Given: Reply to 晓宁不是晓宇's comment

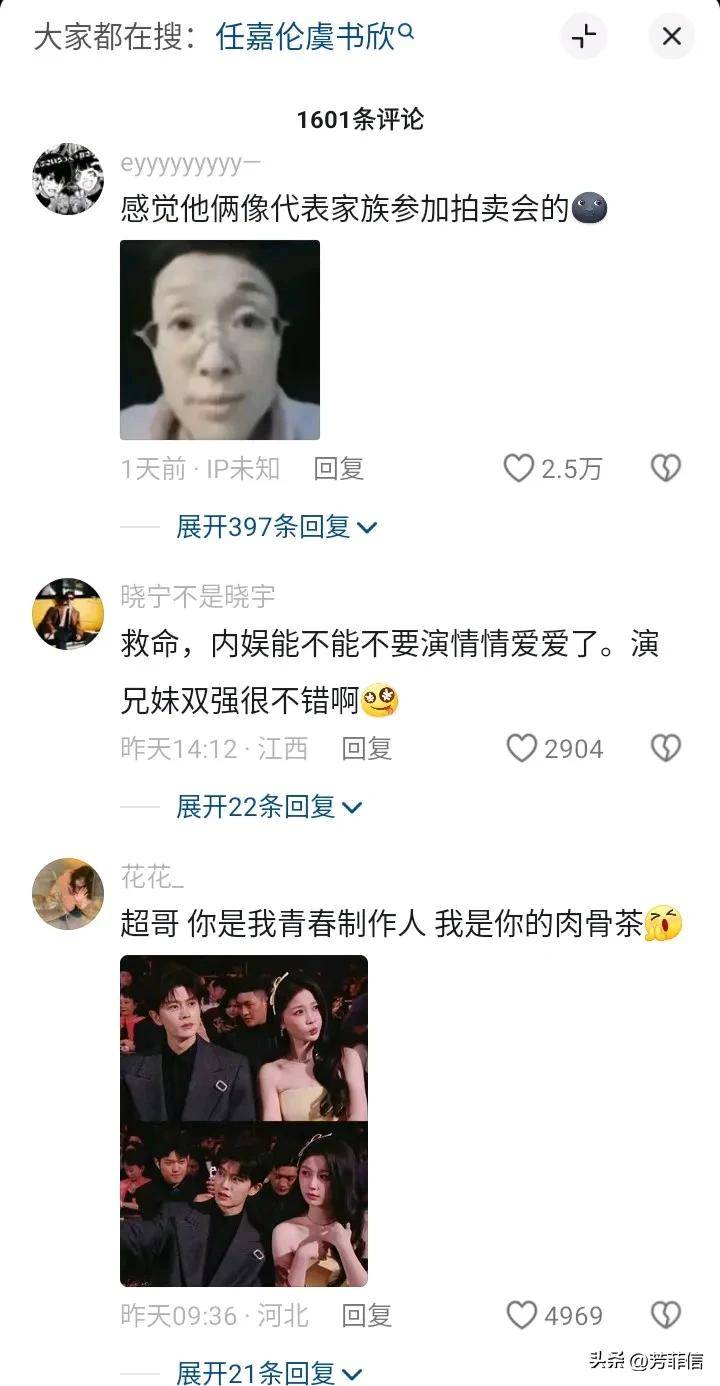Looking at the screenshot, I should coord(366,748).
